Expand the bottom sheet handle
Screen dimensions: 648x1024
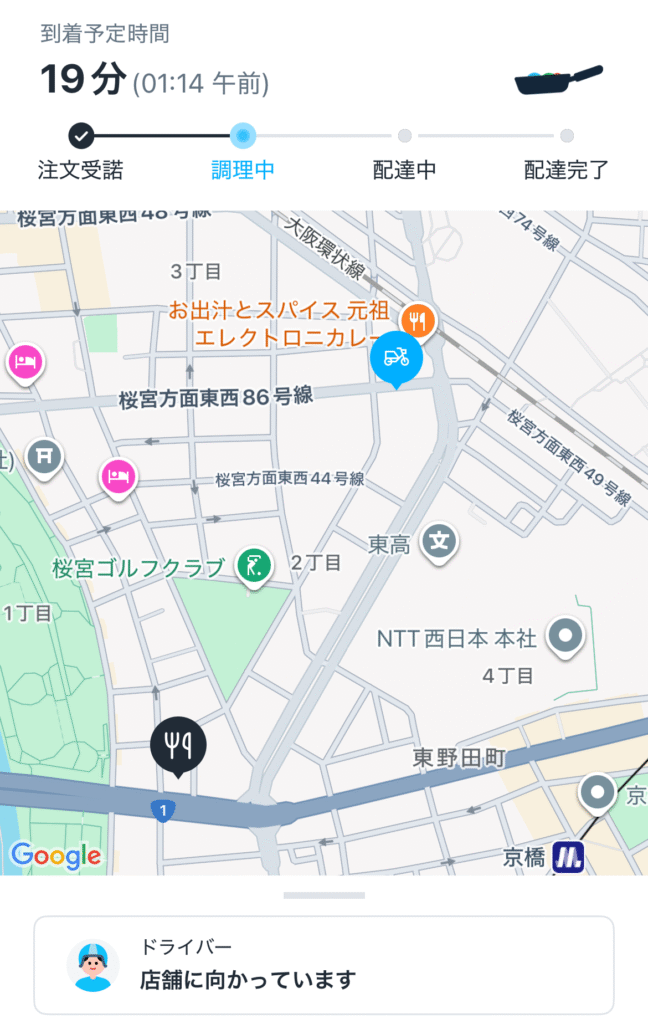[x=324, y=895]
